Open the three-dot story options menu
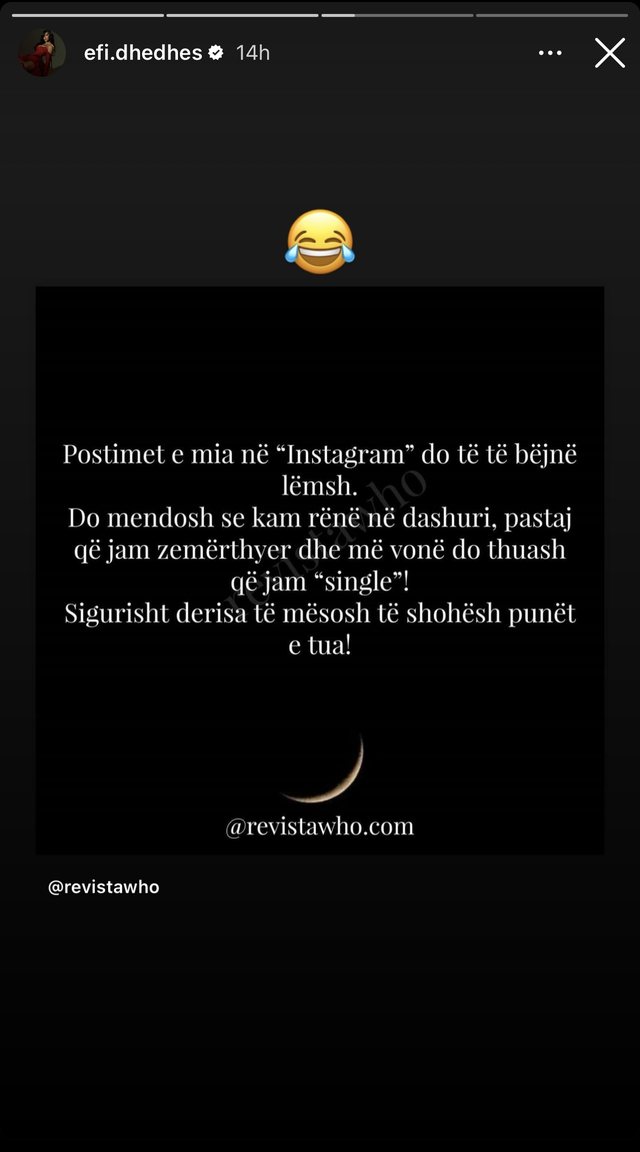640x1152 pixels. [x=550, y=53]
